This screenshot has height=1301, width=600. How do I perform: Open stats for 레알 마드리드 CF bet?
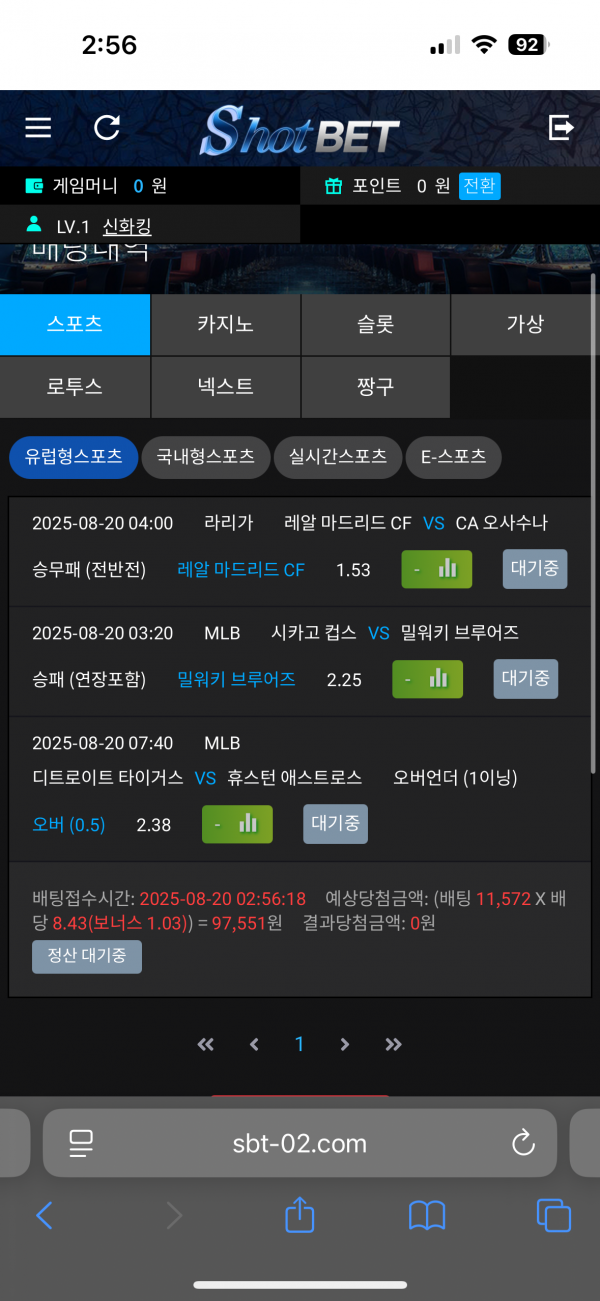[436, 569]
